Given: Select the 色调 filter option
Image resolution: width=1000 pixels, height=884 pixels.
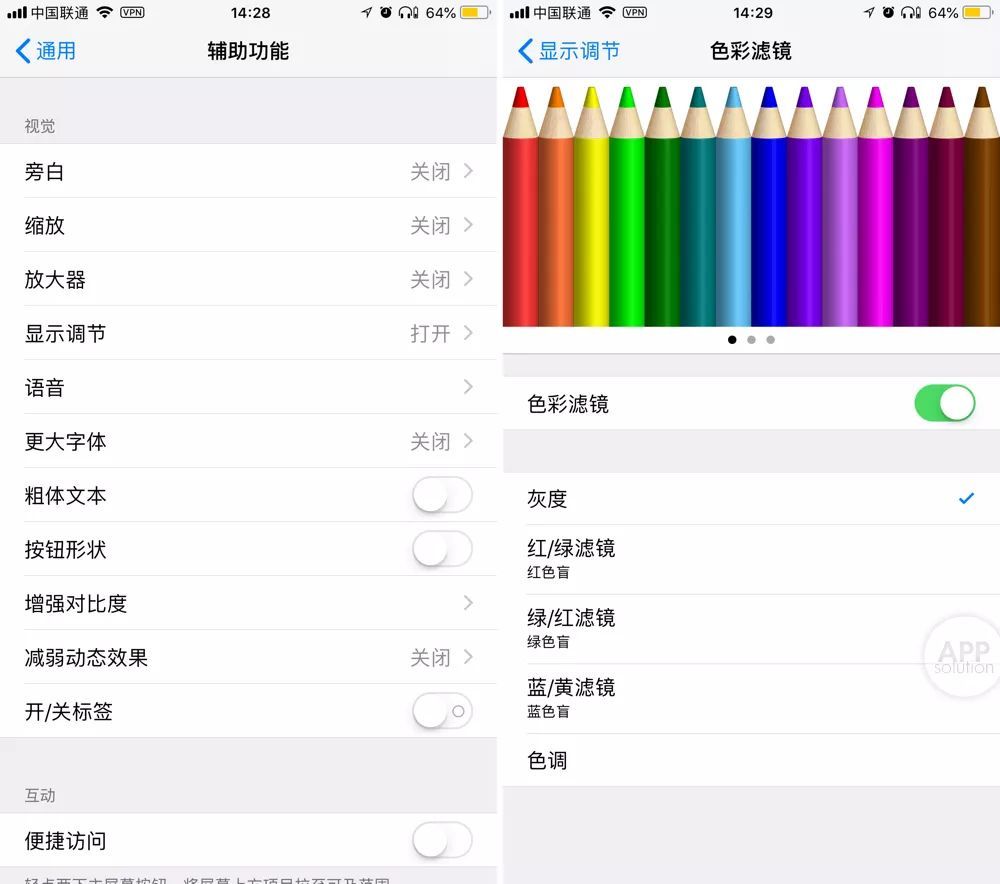Looking at the screenshot, I should coord(750,760).
